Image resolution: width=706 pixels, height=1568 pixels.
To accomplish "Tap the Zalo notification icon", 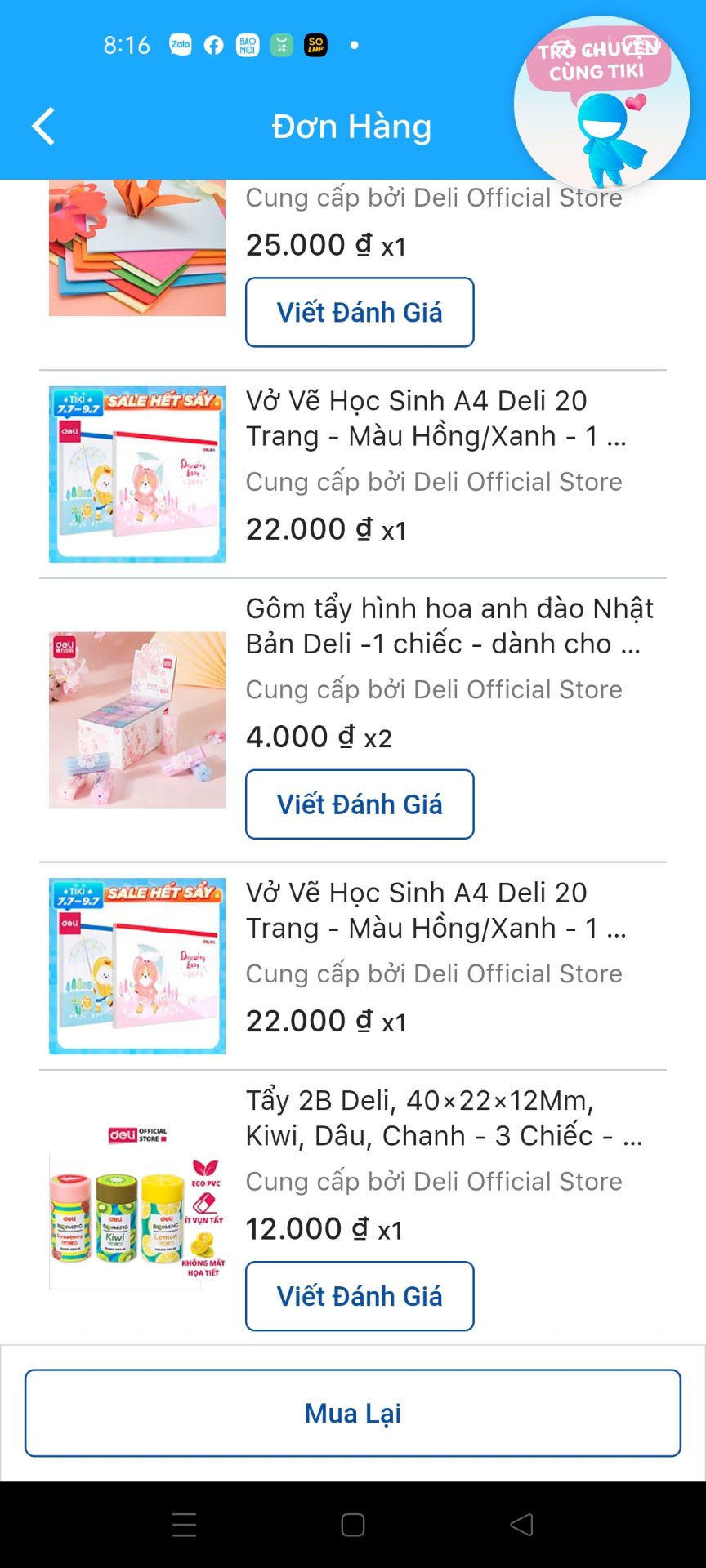I will (x=180, y=45).
